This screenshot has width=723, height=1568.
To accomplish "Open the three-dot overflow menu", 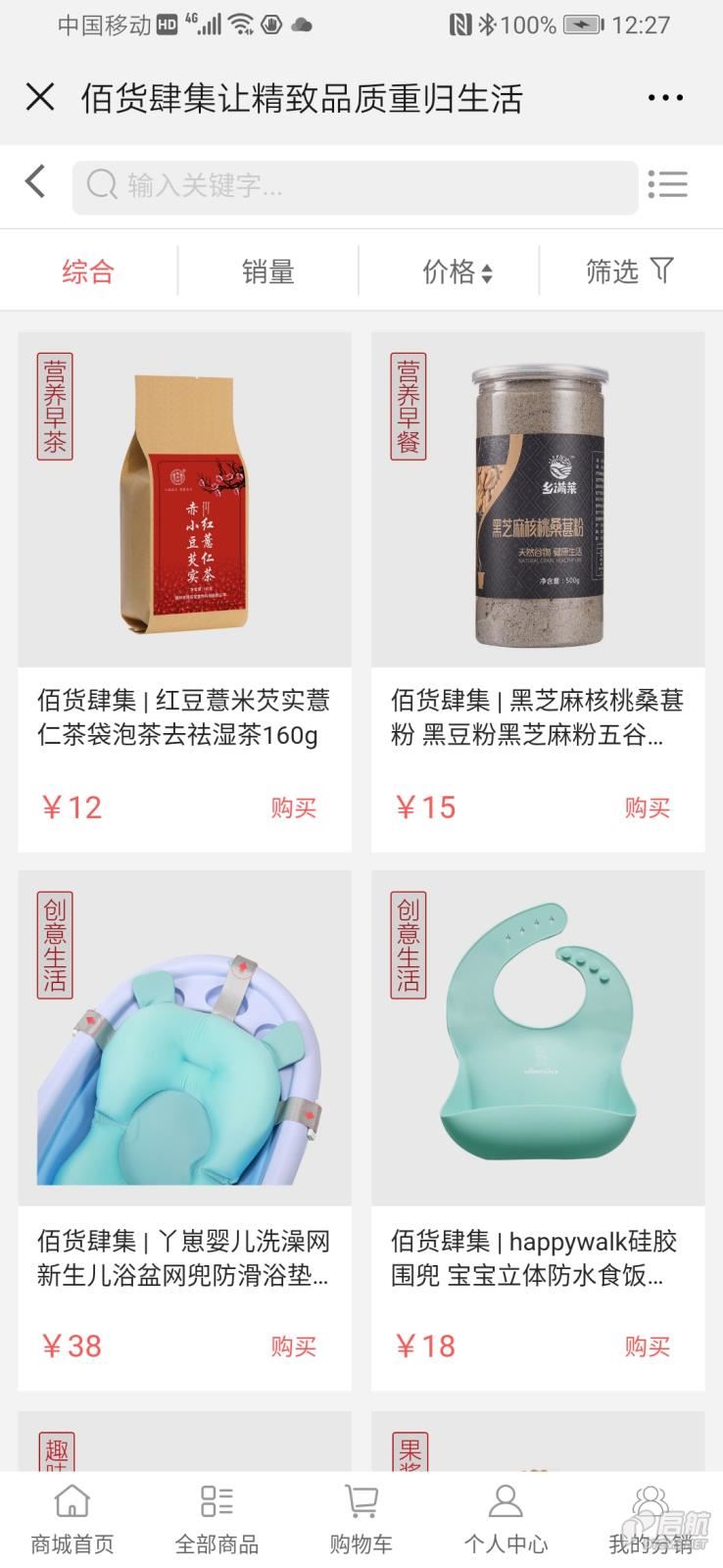I will [x=665, y=97].
